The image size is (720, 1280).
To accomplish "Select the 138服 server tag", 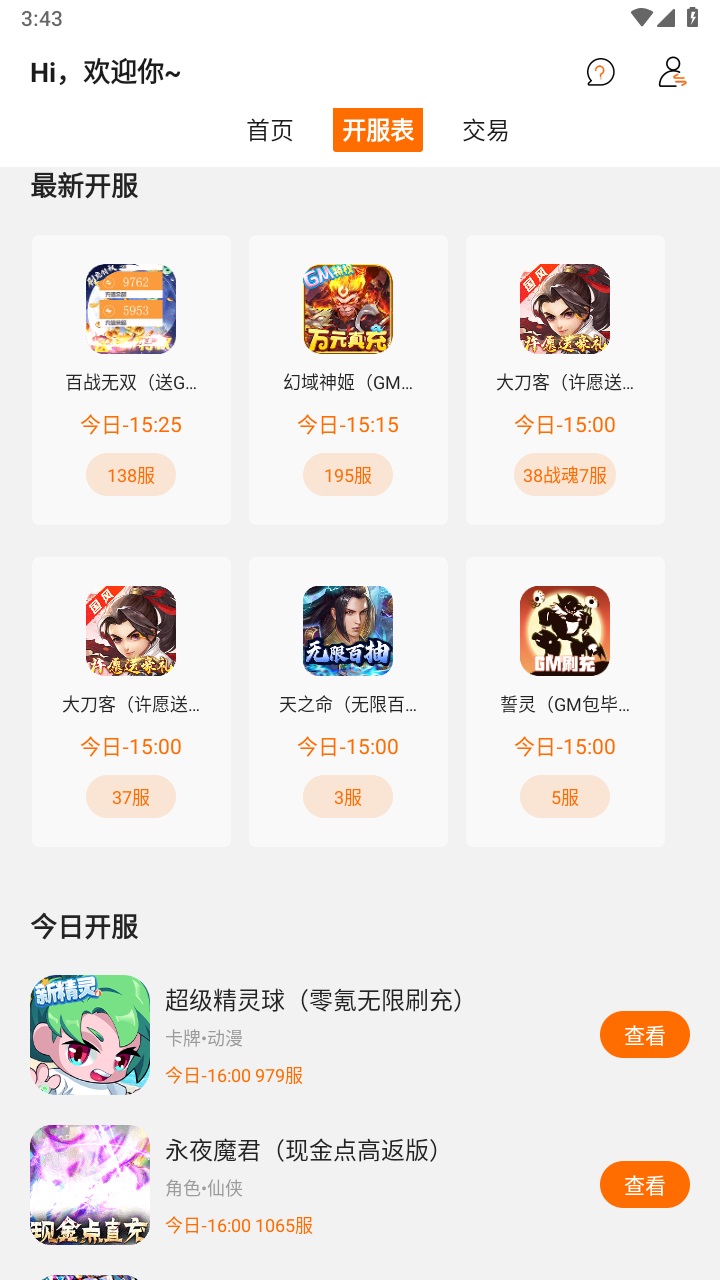I will point(131,474).
